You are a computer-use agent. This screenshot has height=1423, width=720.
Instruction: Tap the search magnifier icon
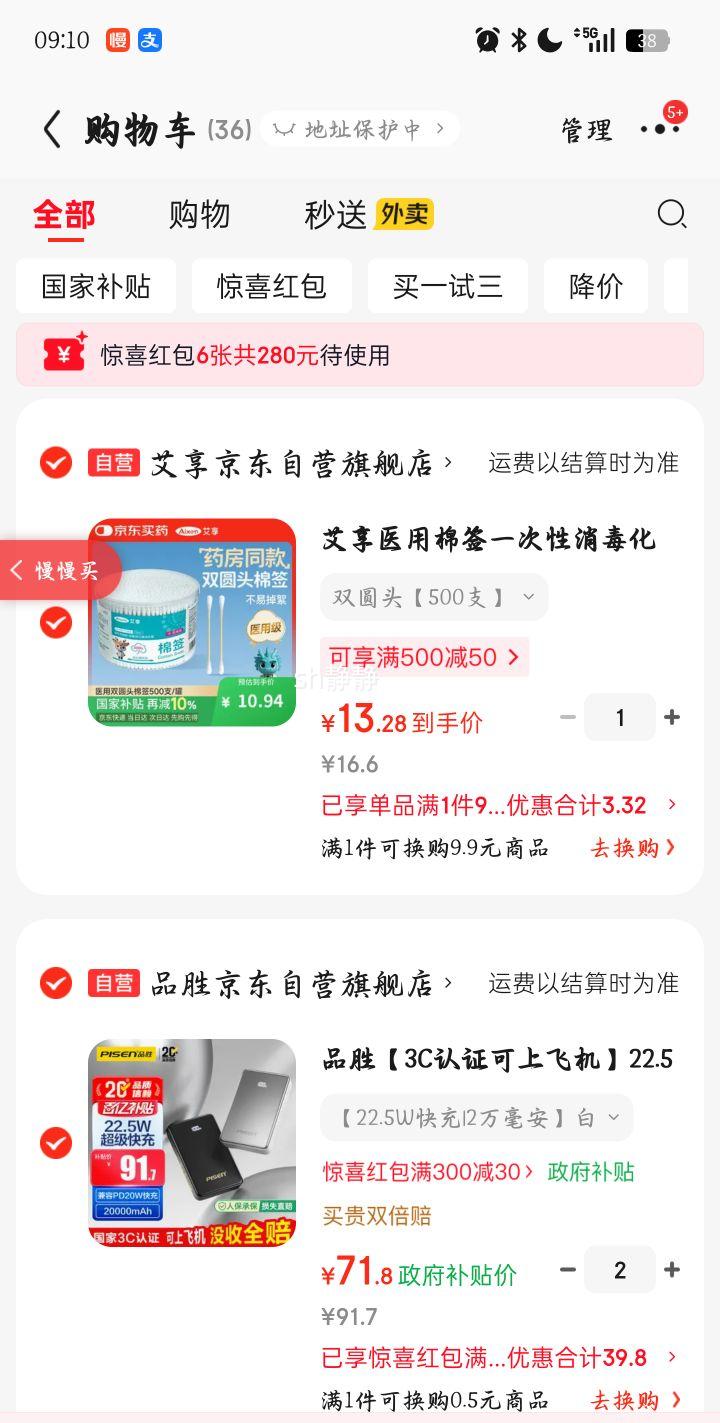pos(672,214)
